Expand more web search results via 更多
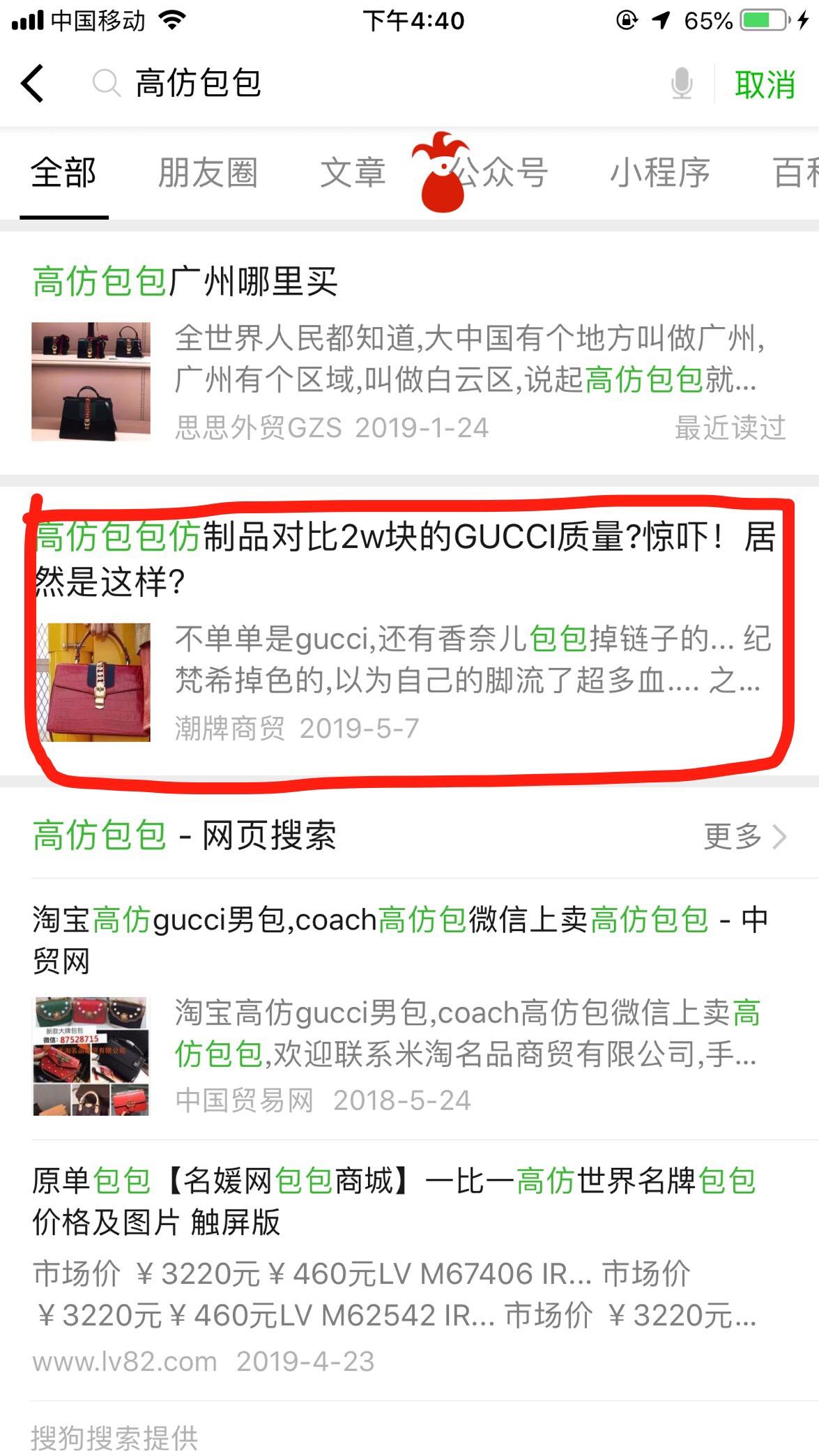The image size is (819, 1456). [x=742, y=837]
